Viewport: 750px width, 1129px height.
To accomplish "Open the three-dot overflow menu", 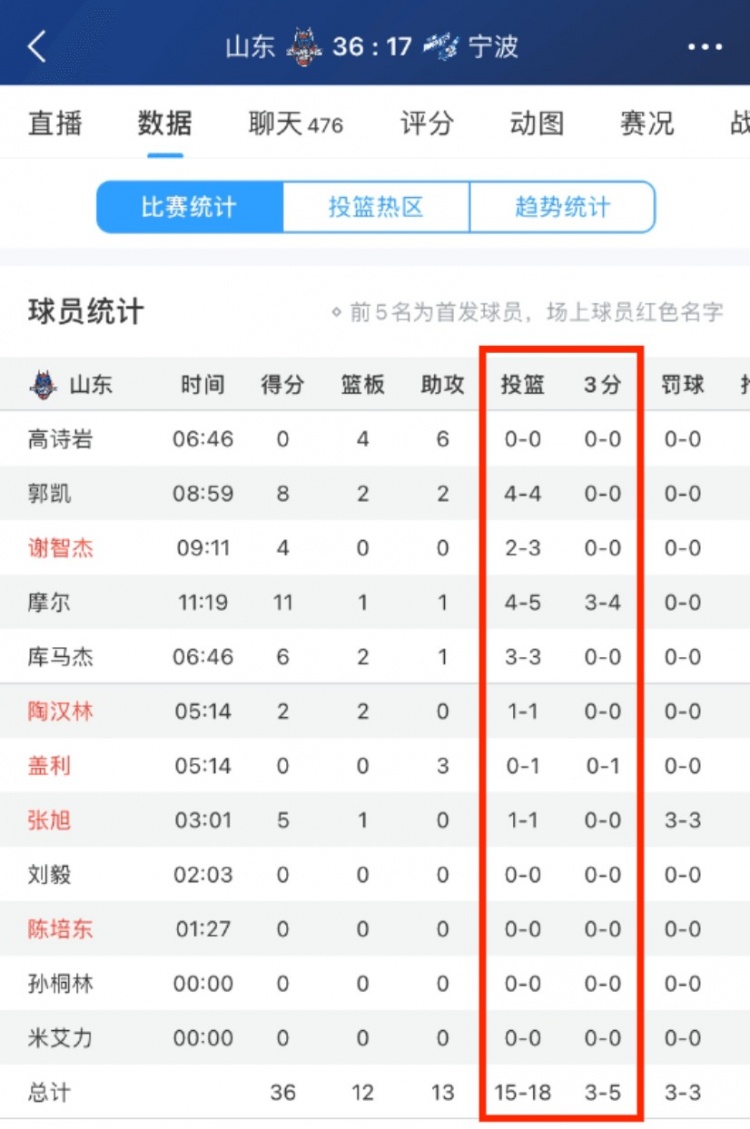I will (x=705, y=47).
